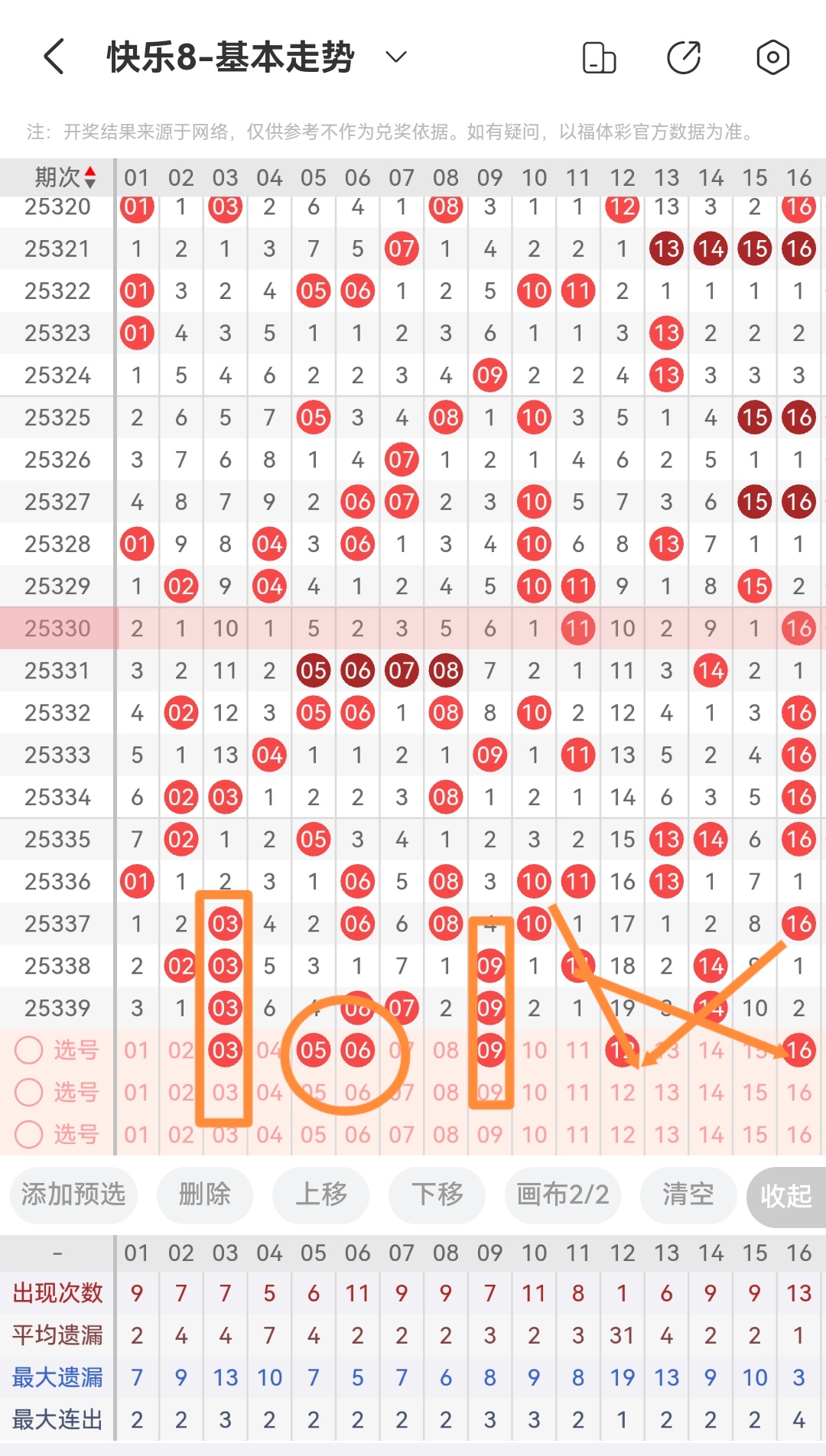Pick number 16 in first 选号 row
The height and width of the screenshot is (1456, 826).
798,1050
